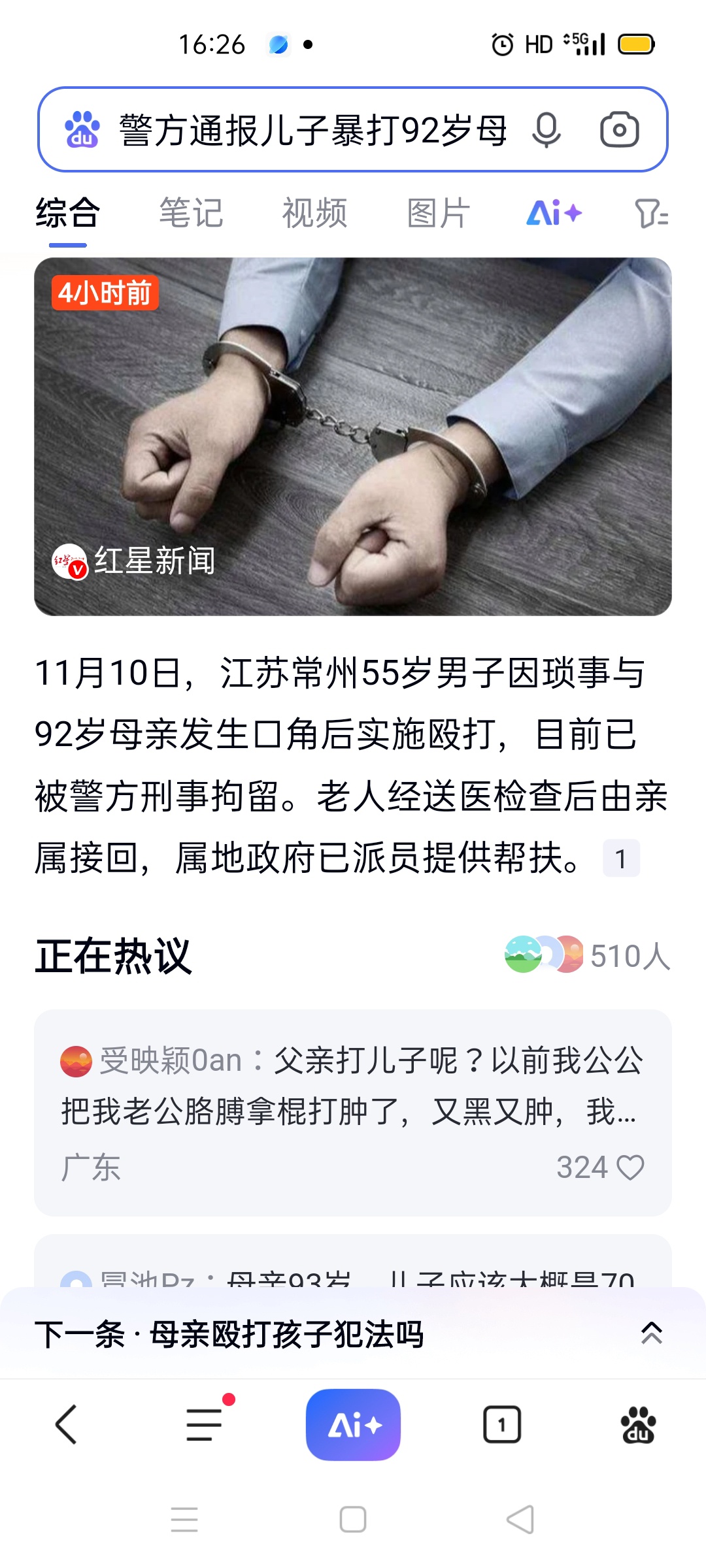Expand the 下一条 母亲殴打孩子犯法吗 bar

click(x=651, y=1333)
